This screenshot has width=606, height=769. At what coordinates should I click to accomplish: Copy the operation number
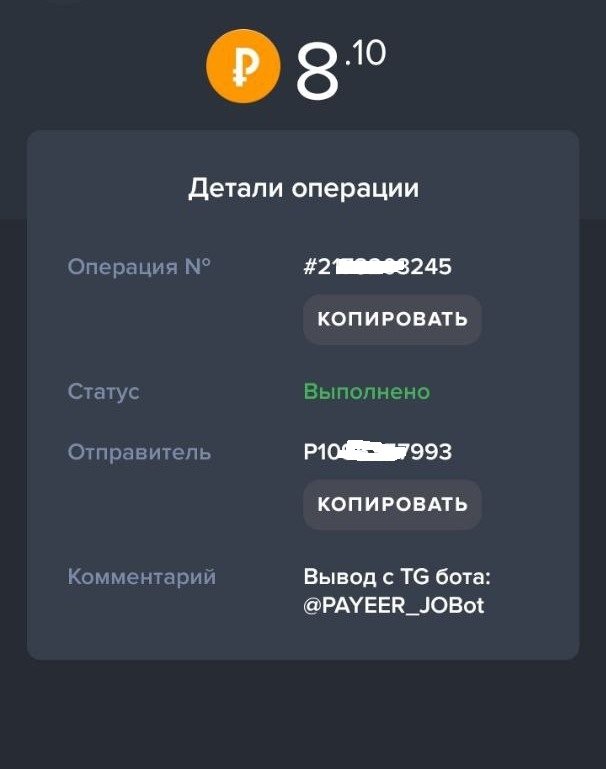(392, 320)
